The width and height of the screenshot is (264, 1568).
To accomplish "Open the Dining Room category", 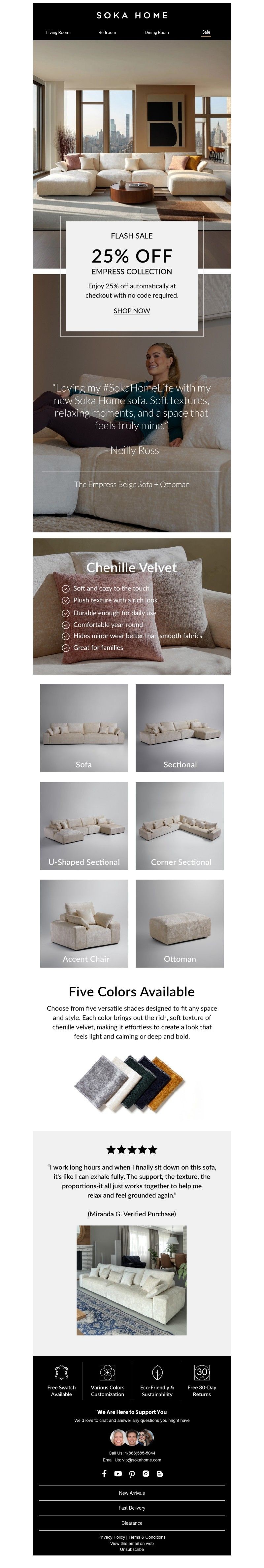I will (x=156, y=32).
